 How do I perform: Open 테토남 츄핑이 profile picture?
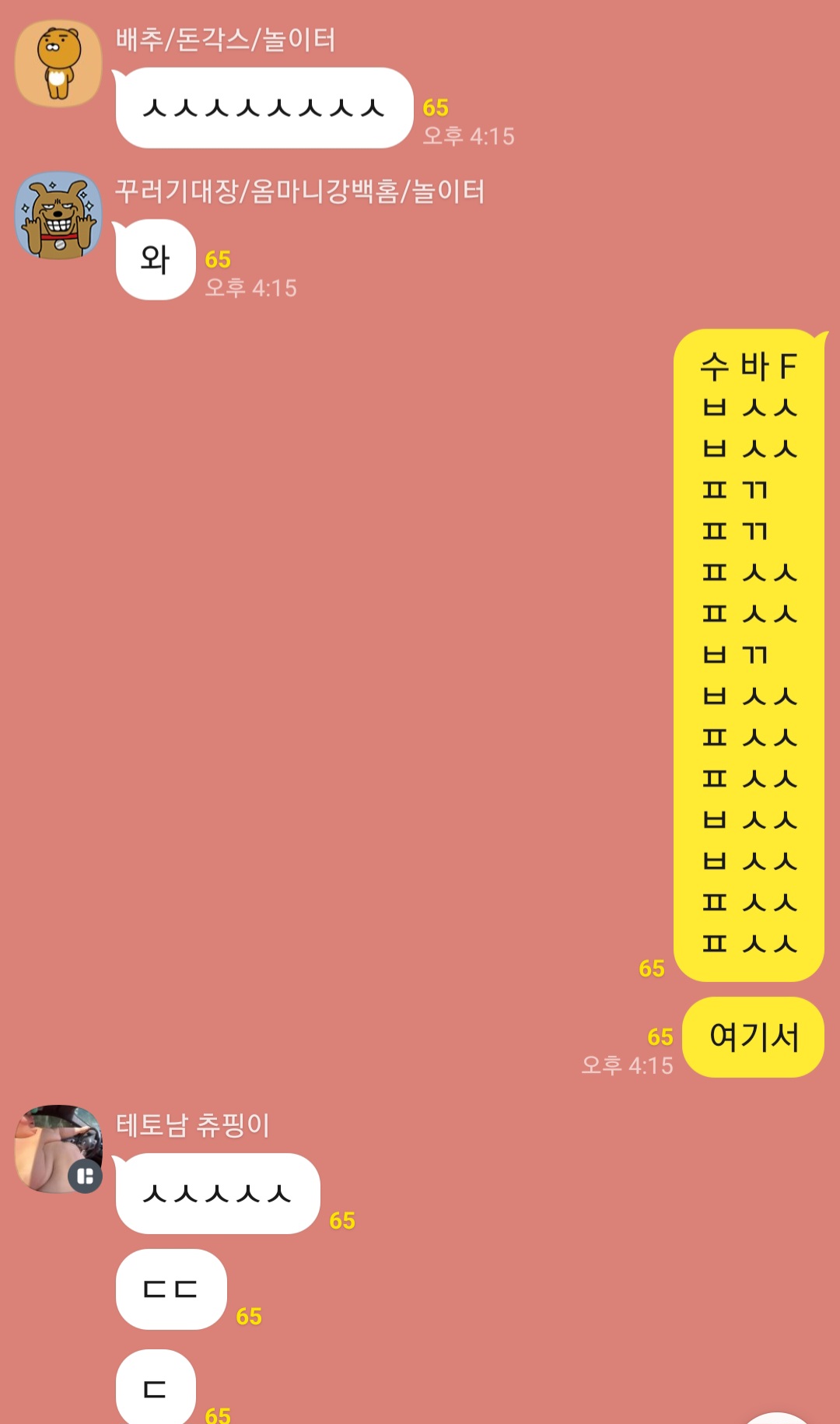coord(58,1149)
